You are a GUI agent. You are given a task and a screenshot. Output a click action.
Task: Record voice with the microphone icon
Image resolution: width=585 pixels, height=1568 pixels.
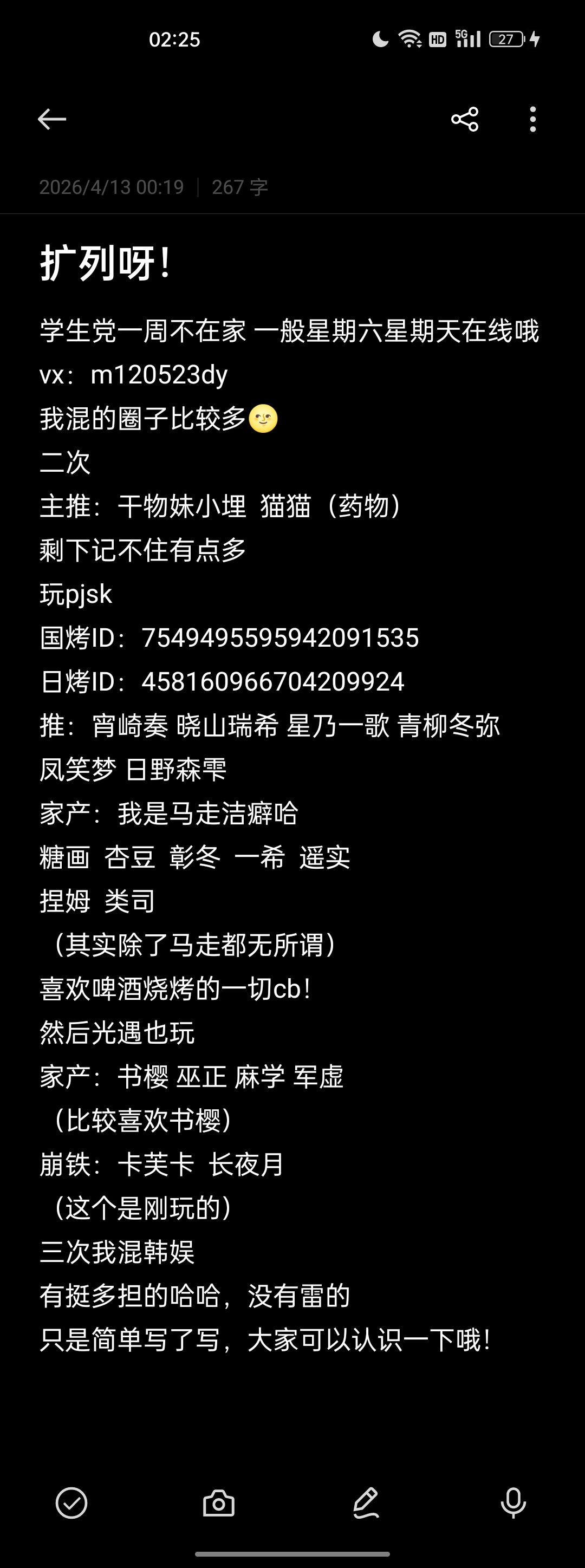tap(513, 1503)
